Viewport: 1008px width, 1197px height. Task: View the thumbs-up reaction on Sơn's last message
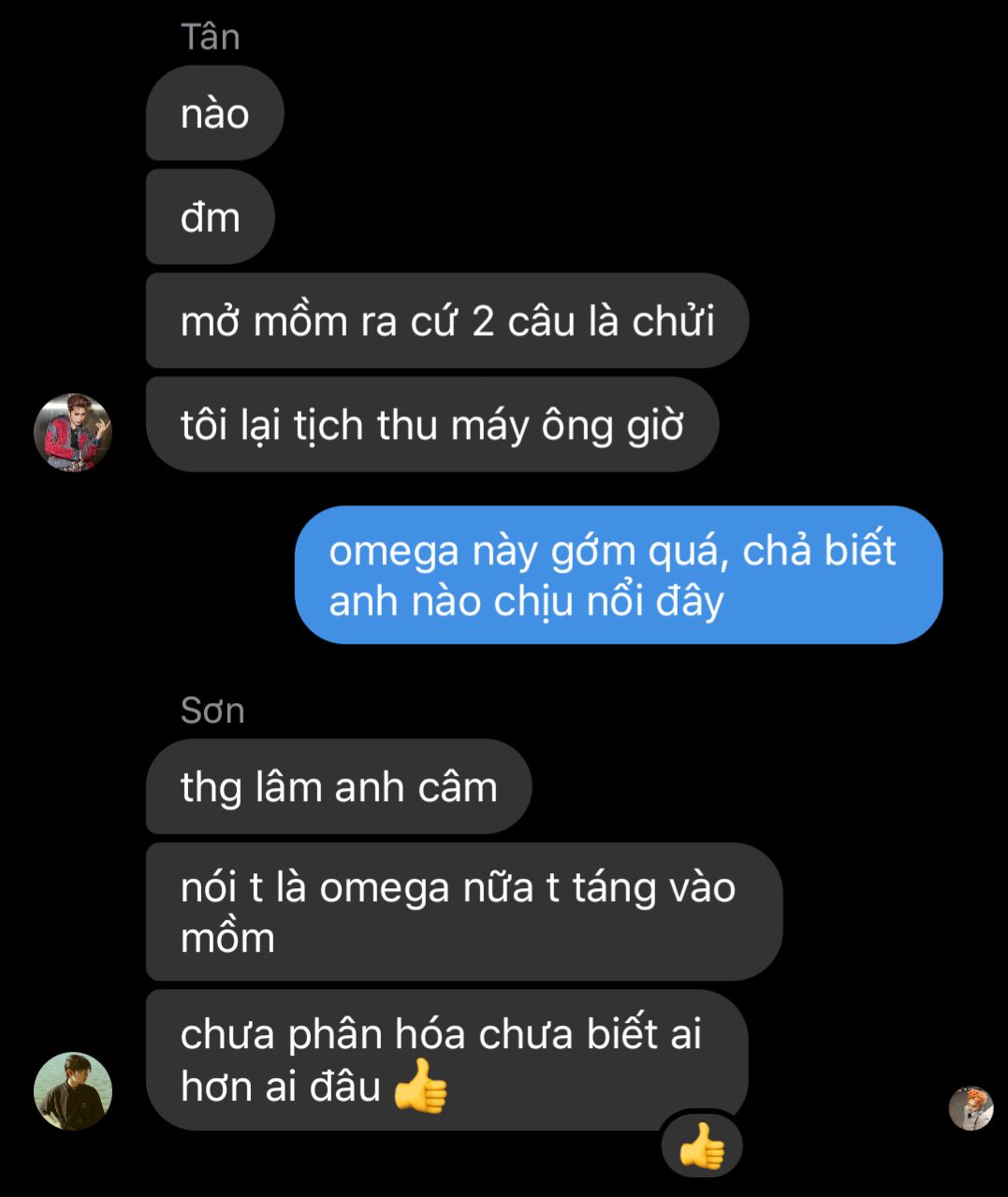[701, 1146]
